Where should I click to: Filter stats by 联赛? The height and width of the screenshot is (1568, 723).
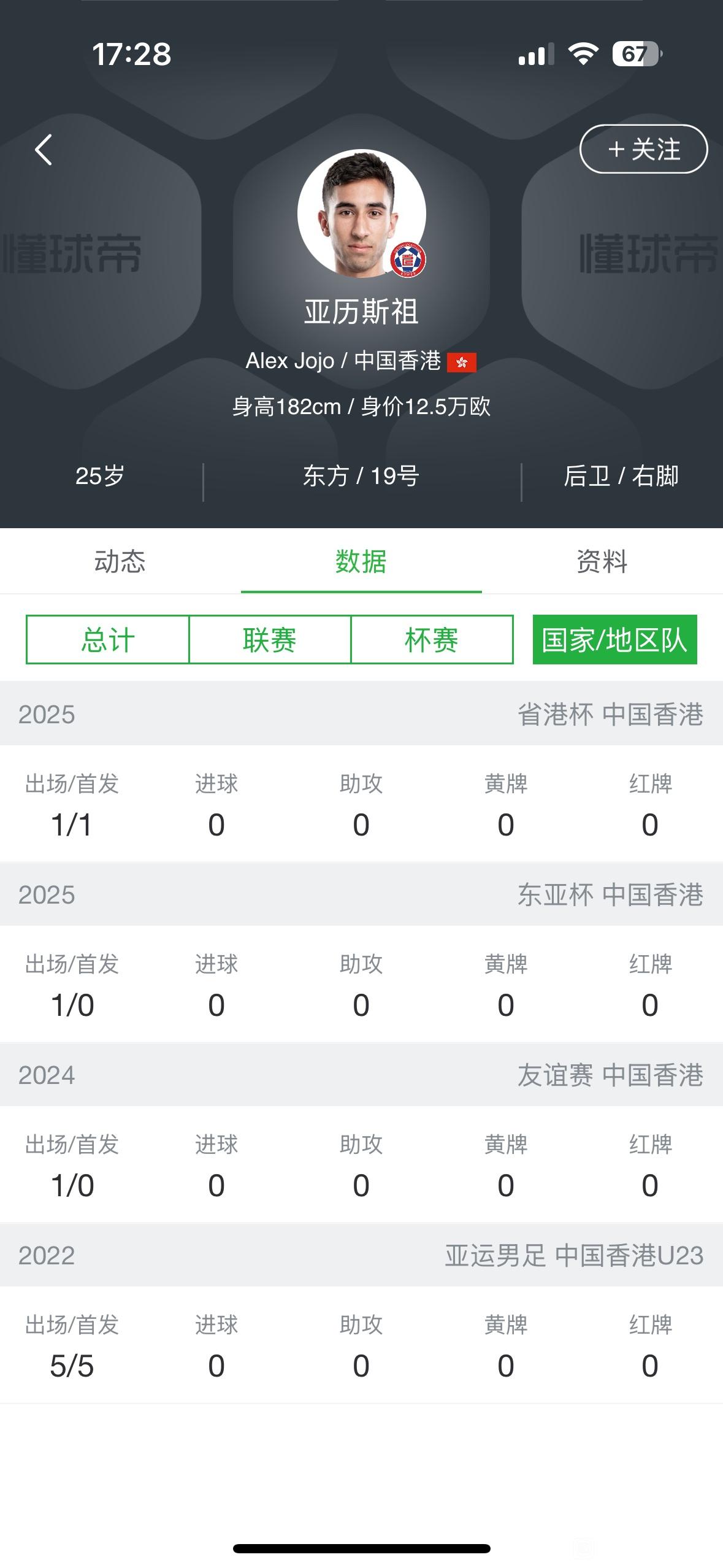click(270, 640)
